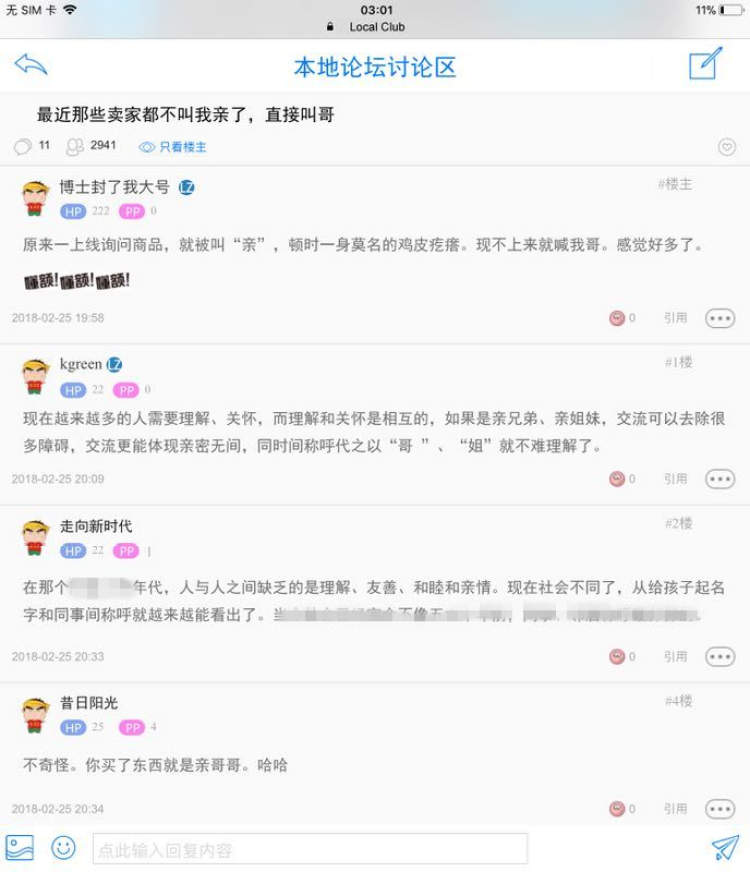
Task: Open more options on the #1楼 reply
Action: coord(718,478)
